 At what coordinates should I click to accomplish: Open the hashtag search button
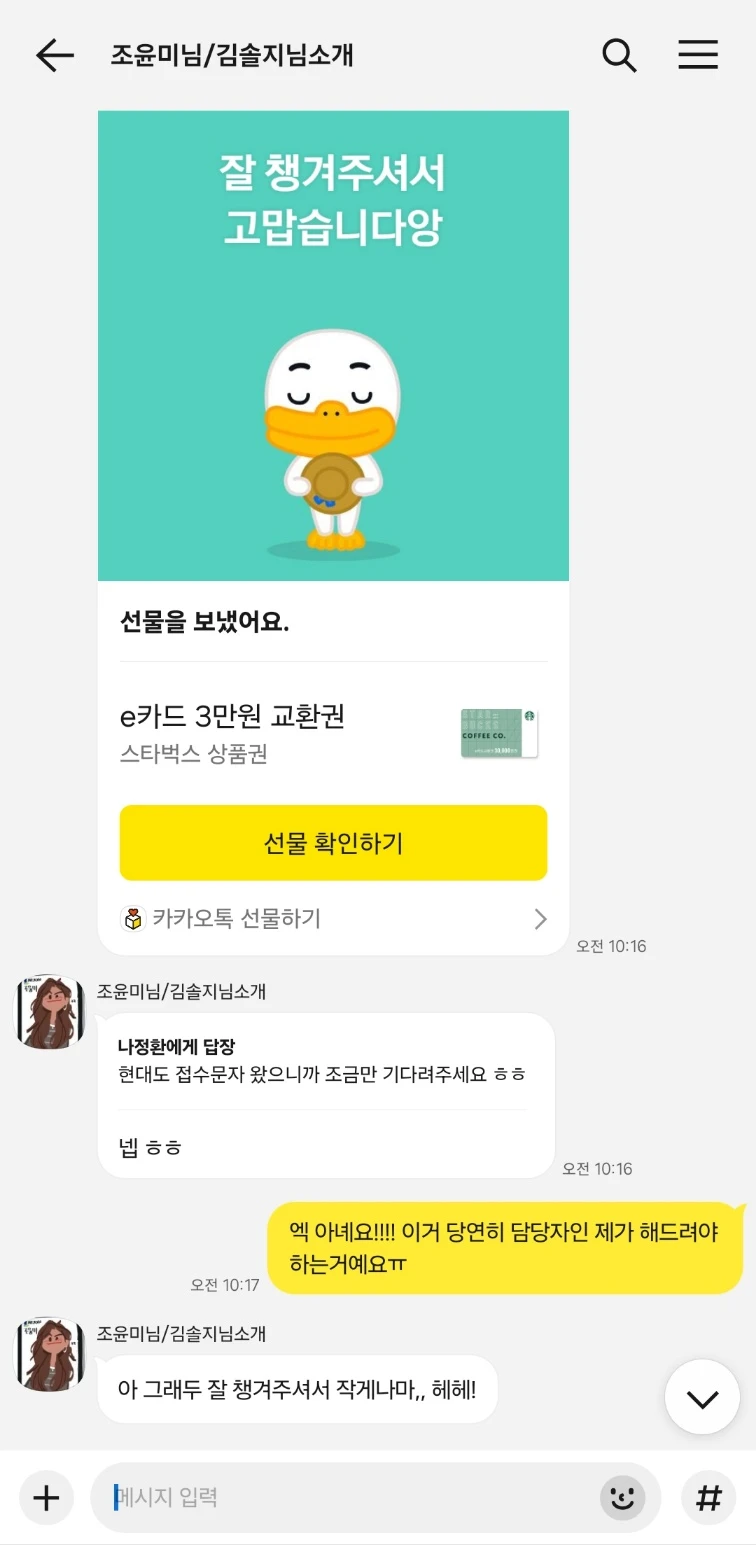tap(708, 1497)
